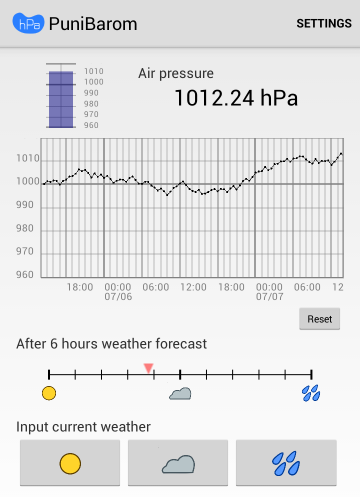Set current weather to sunny

[70, 463]
